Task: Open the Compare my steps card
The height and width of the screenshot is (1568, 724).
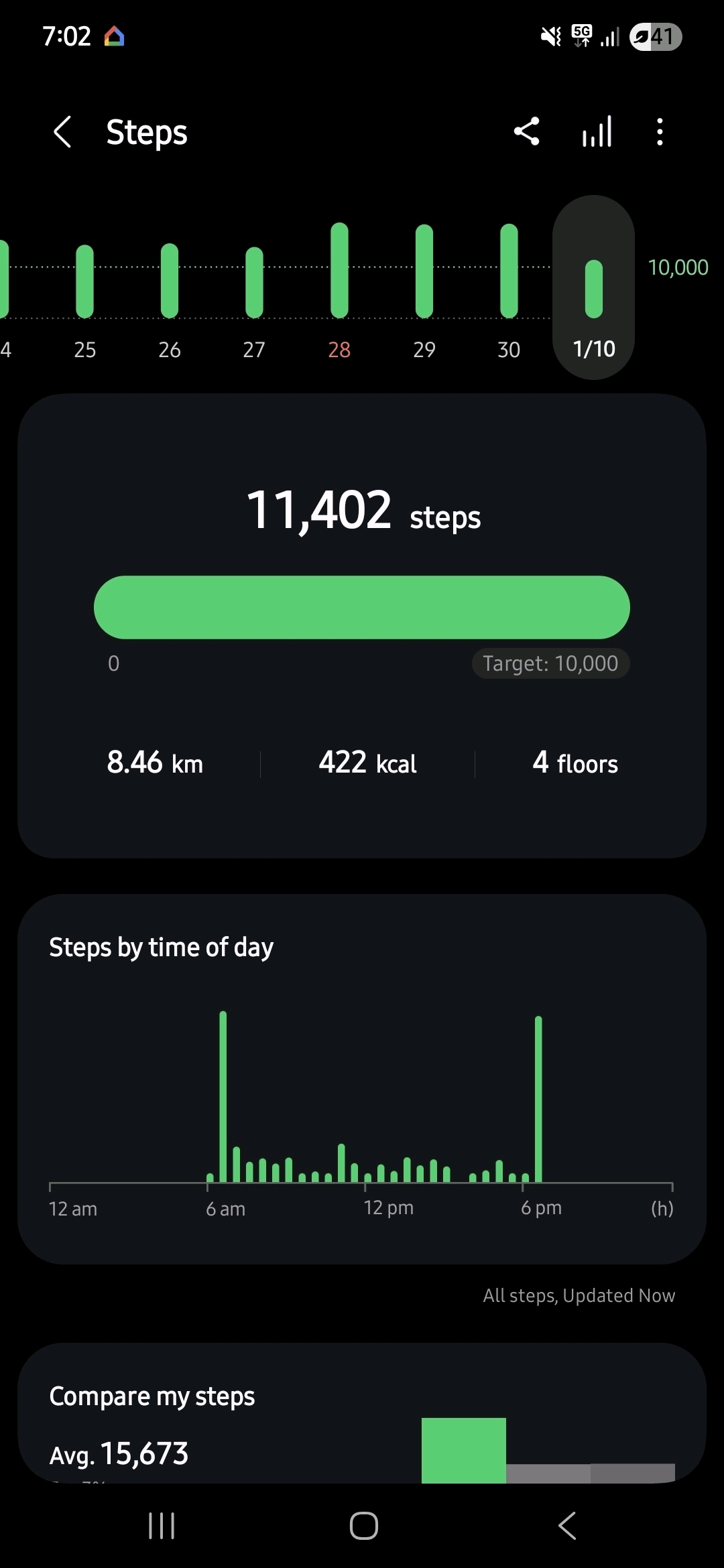Action: coord(362,1414)
